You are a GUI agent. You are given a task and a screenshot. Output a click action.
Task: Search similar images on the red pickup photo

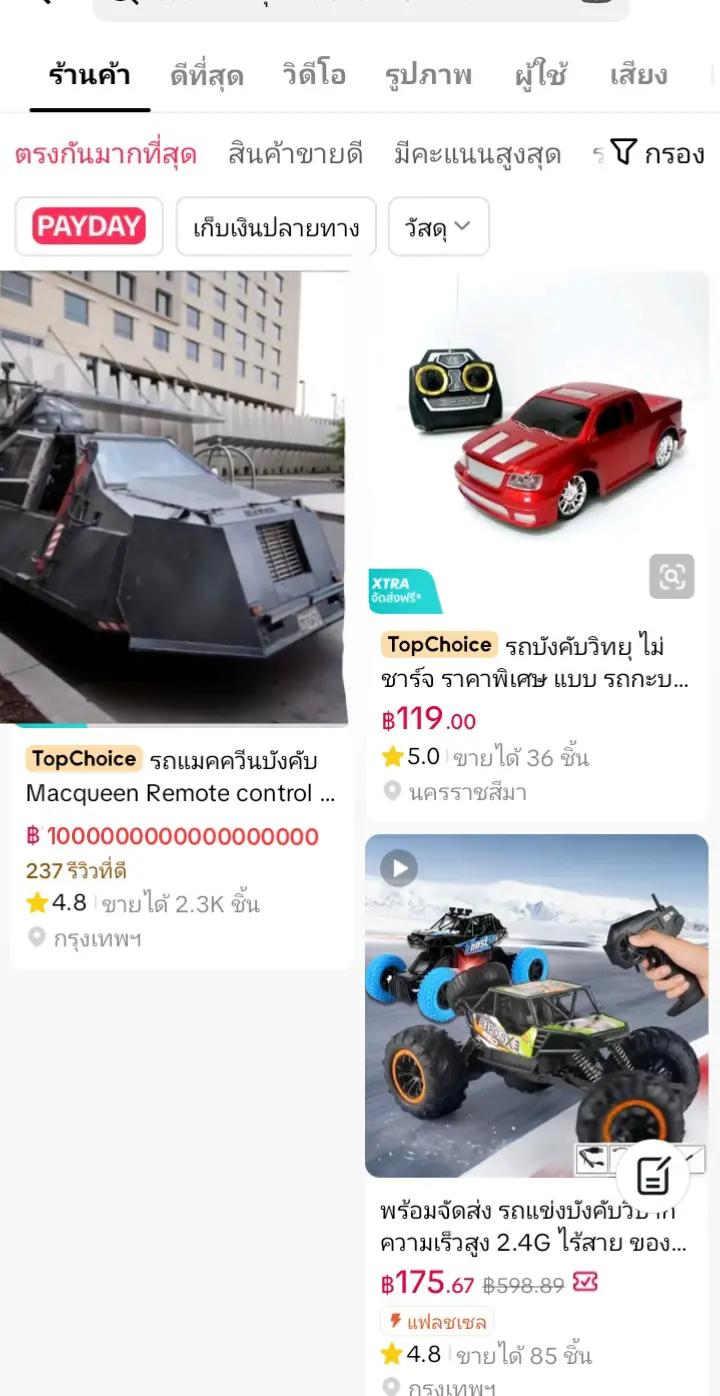(x=671, y=576)
